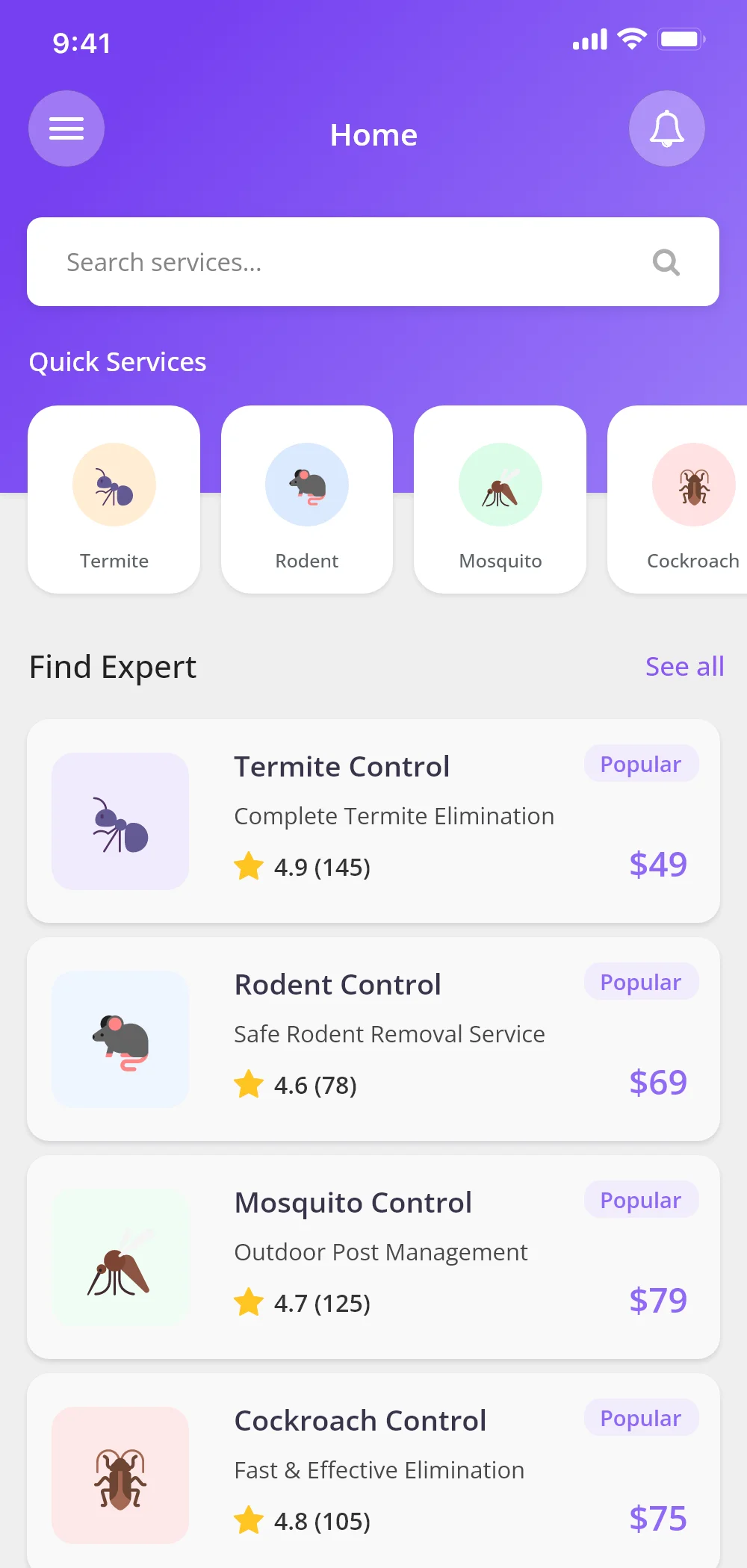The width and height of the screenshot is (747, 1568).
Task: Open the Termite Control card
Action: click(x=373, y=821)
